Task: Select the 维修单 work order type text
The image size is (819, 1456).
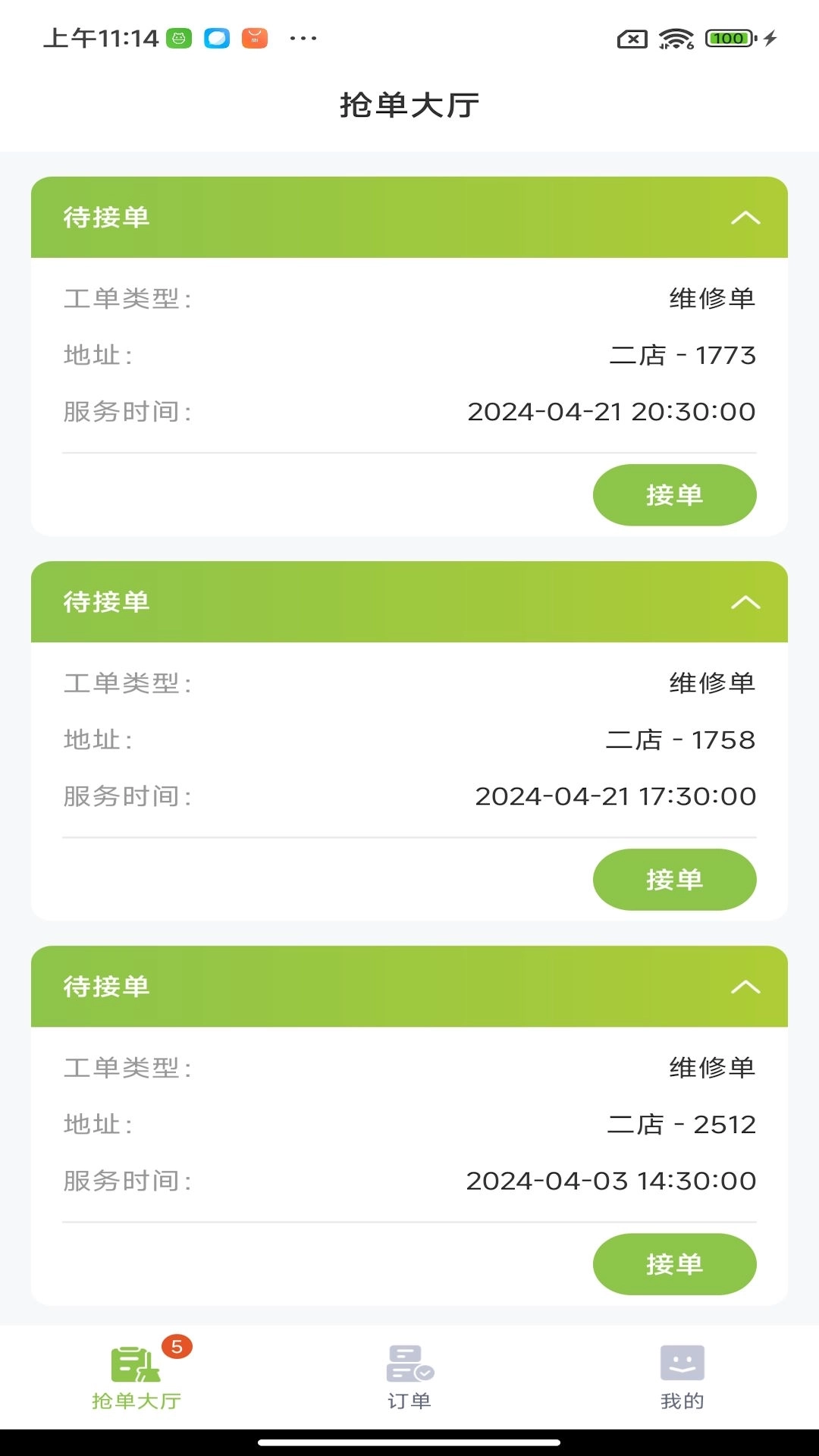Action: pyautogui.click(x=710, y=298)
